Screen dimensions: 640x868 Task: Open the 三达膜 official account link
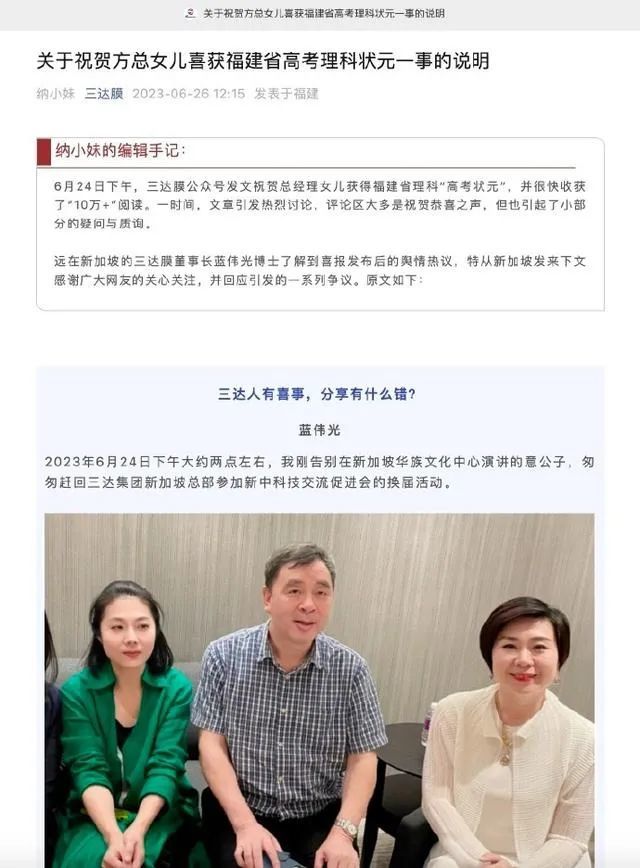(103, 94)
